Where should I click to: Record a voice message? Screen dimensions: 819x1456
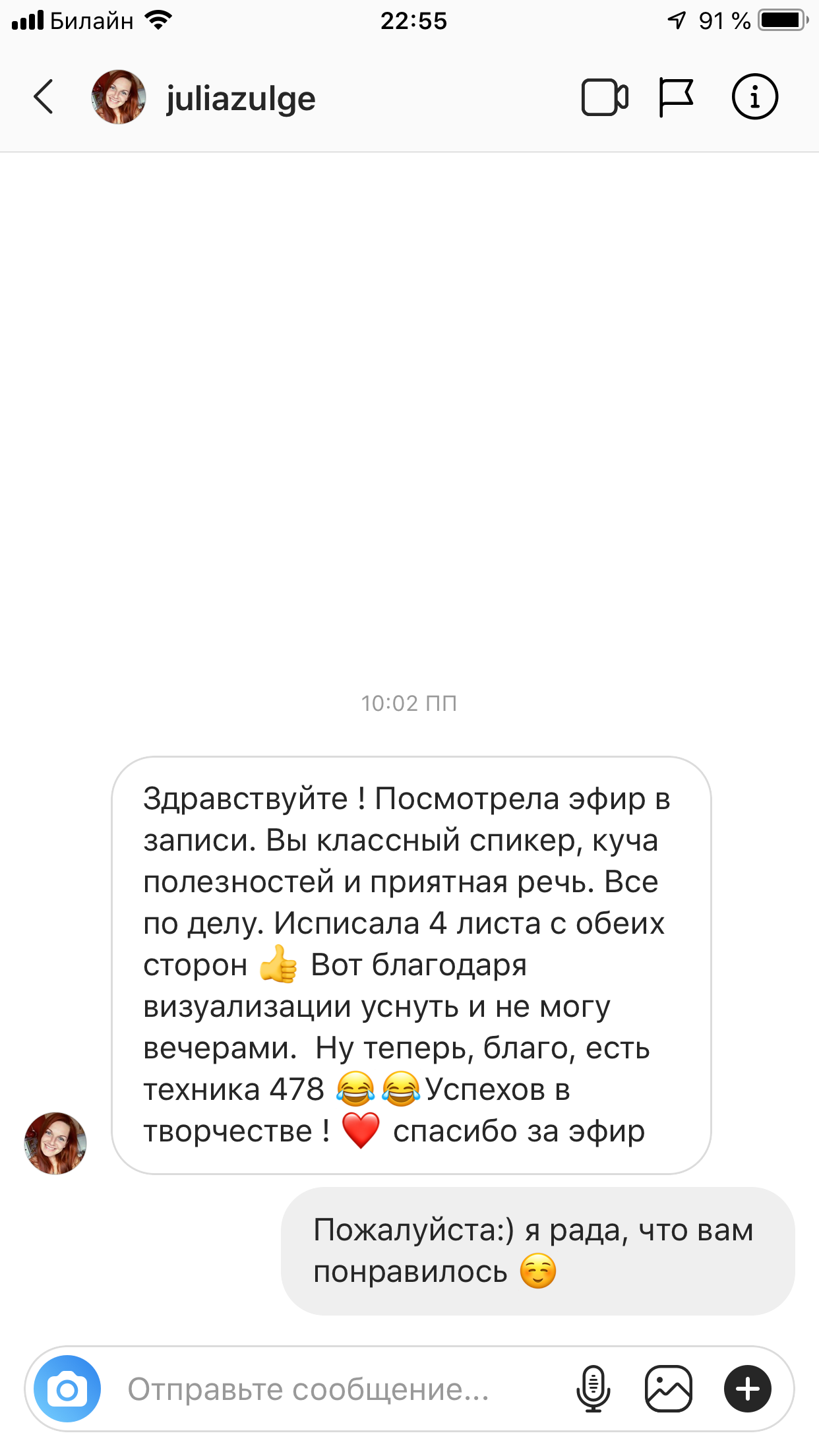[x=593, y=1389]
